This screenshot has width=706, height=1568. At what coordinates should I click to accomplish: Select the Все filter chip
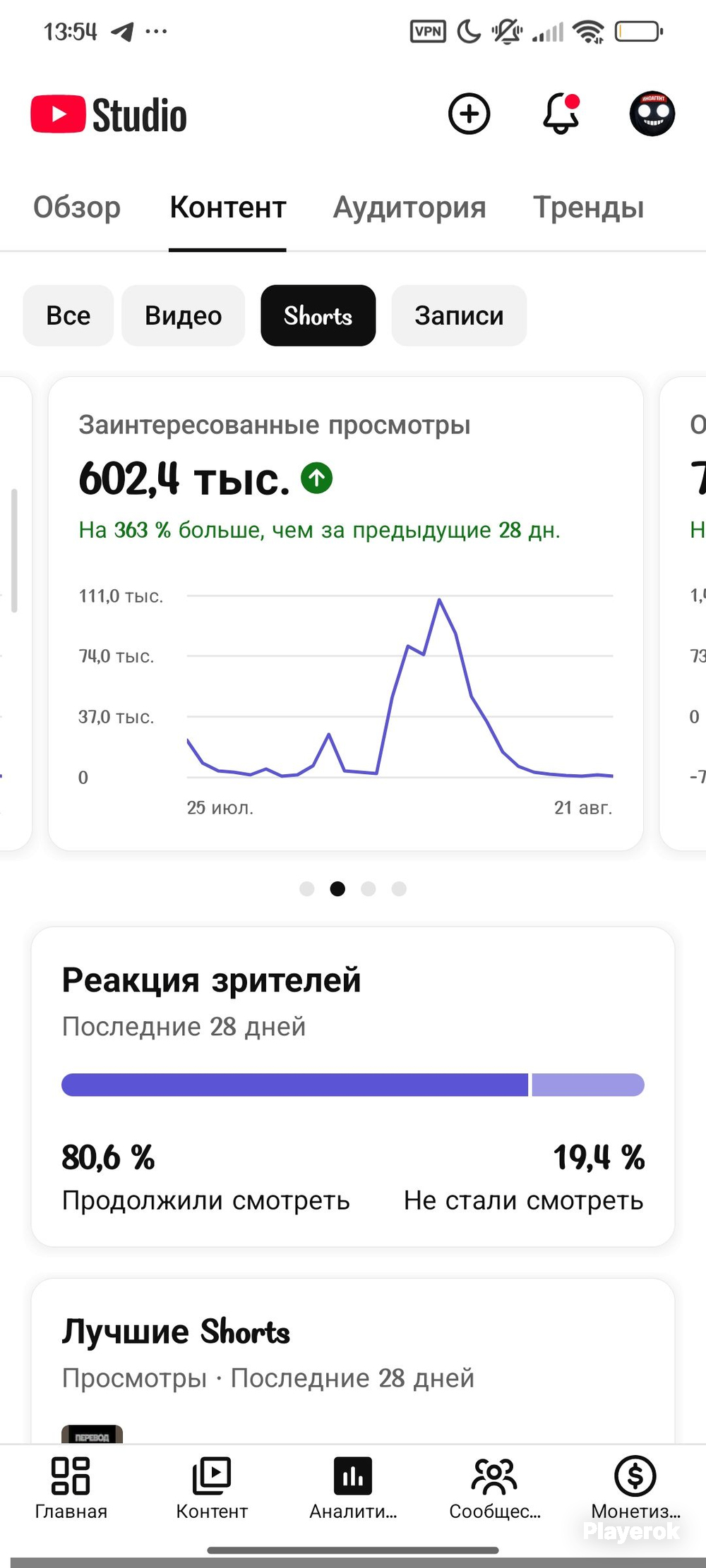(x=68, y=315)
